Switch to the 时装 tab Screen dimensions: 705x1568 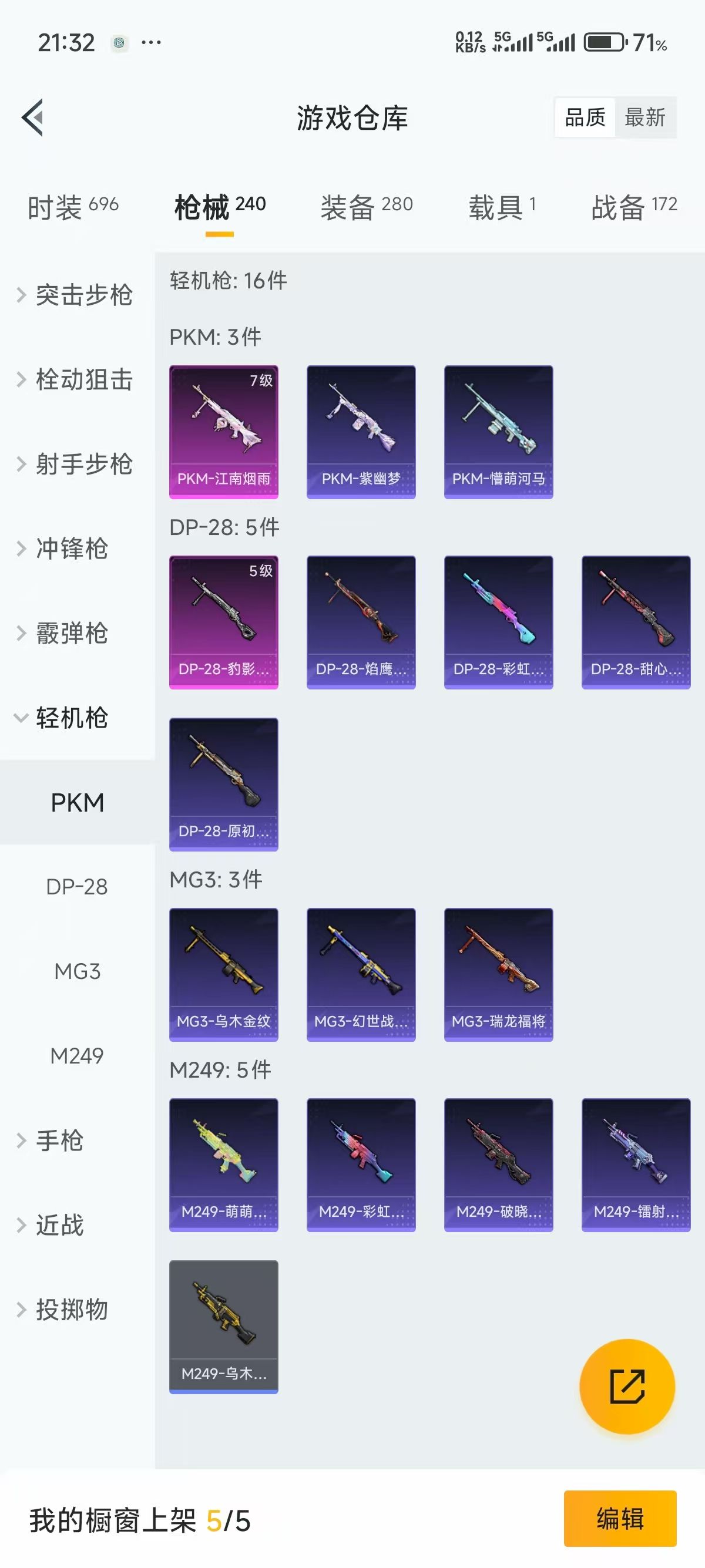pyautogui.click(x=73, y=207)
